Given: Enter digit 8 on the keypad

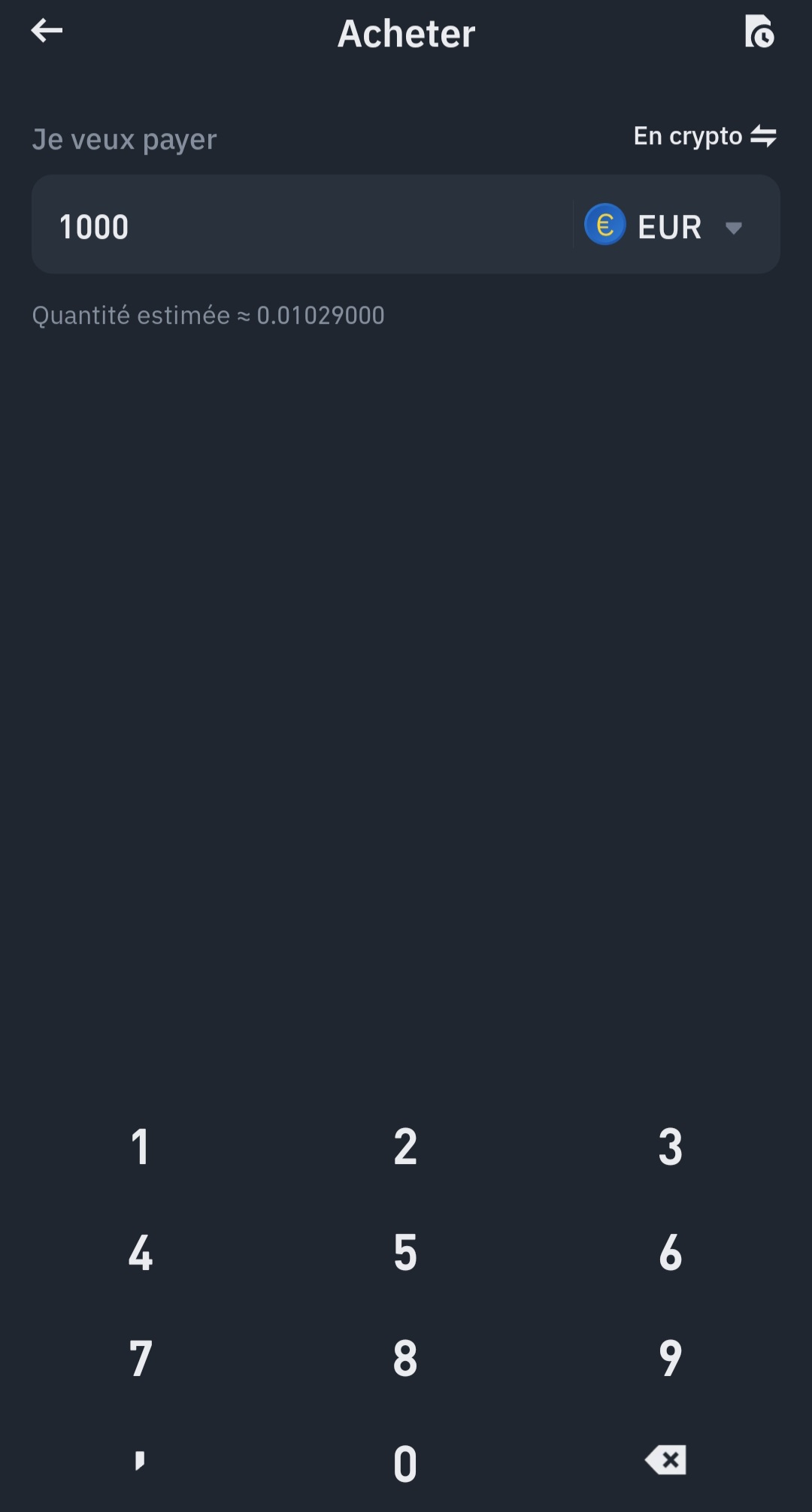Looking at the screenshot, I should (x=405, y=1358).
